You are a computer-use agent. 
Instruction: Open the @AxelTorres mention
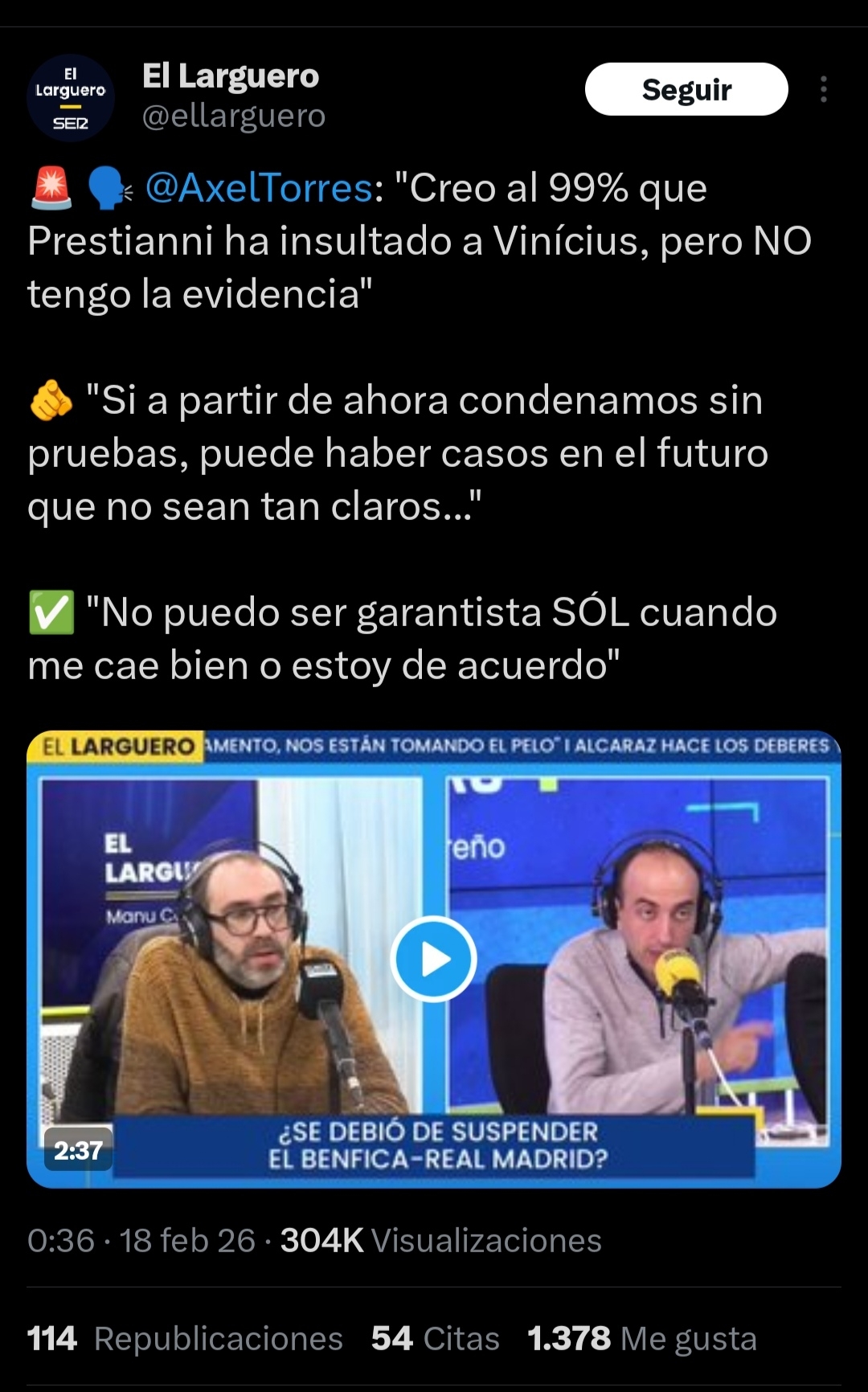point(259,188)
